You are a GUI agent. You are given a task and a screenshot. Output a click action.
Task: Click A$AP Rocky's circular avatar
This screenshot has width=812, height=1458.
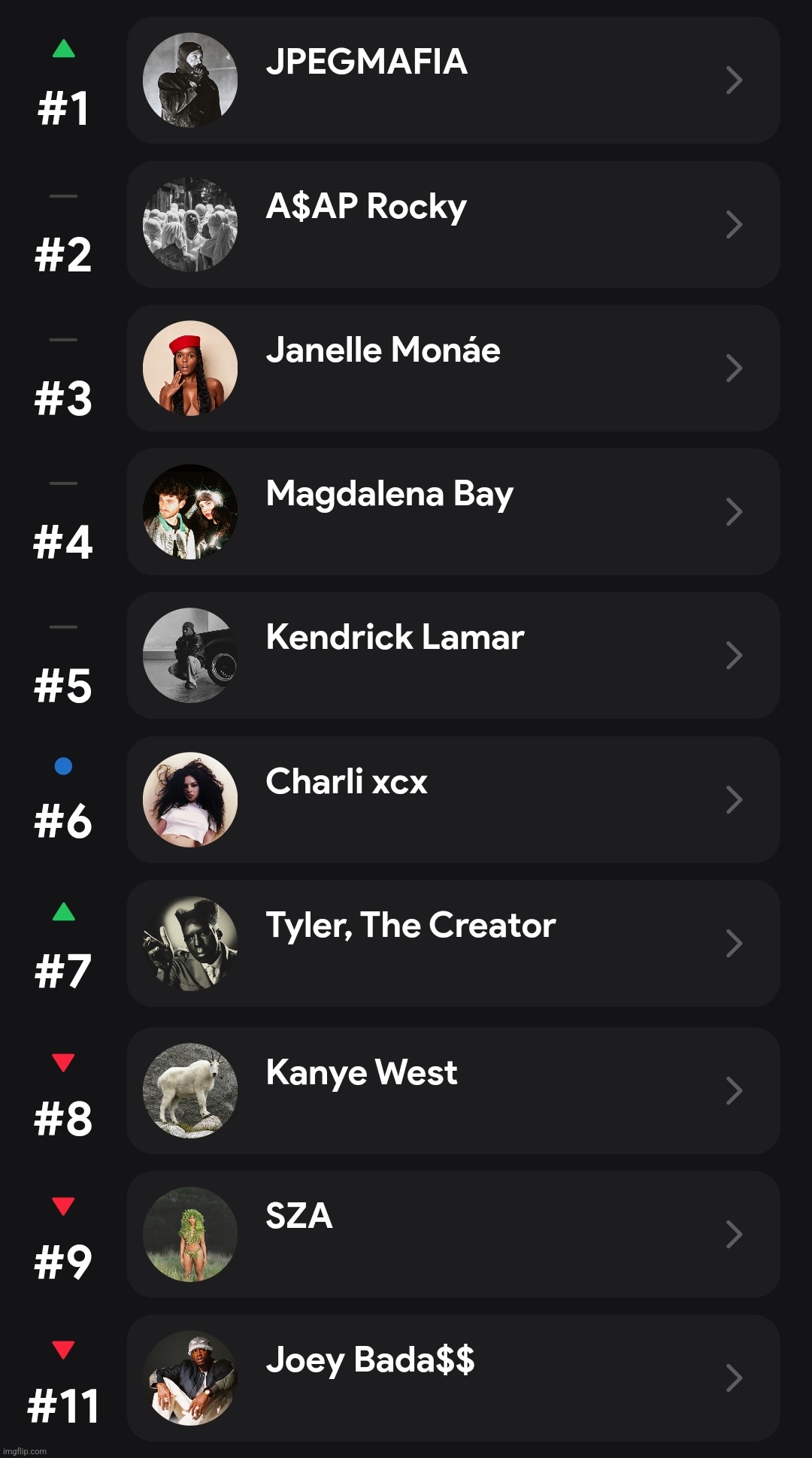pos(189,224)
